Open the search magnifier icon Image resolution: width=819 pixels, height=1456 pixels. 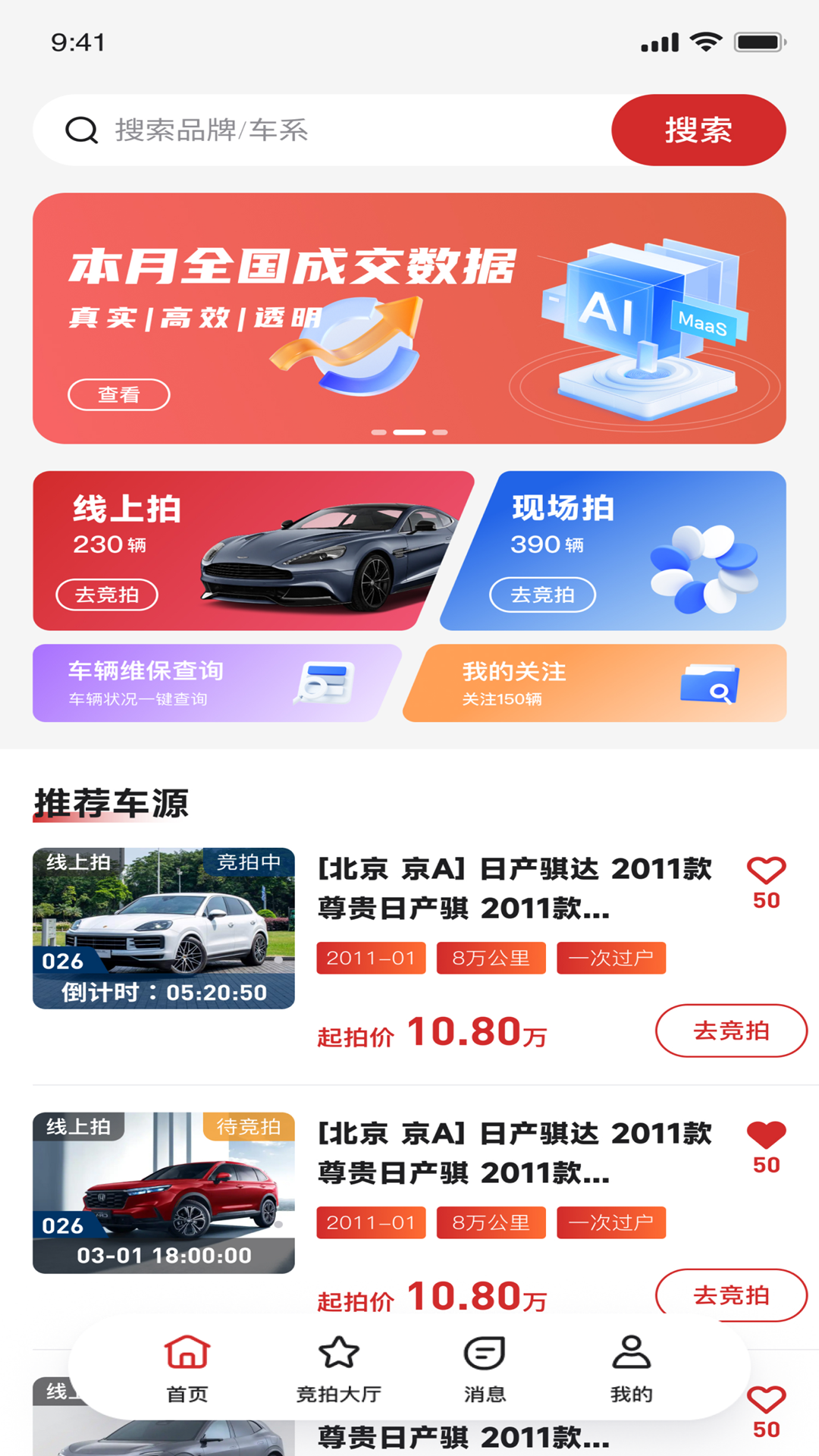coord(81,130)
